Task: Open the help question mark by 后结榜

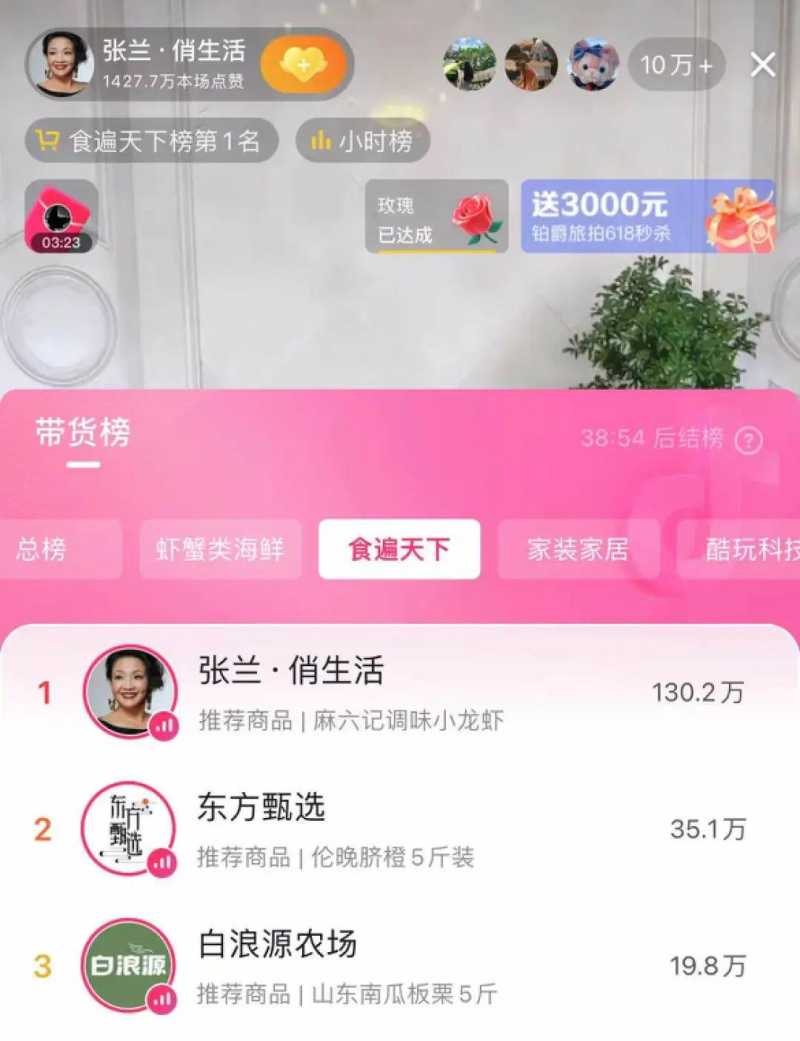Action: coord(748,440)
